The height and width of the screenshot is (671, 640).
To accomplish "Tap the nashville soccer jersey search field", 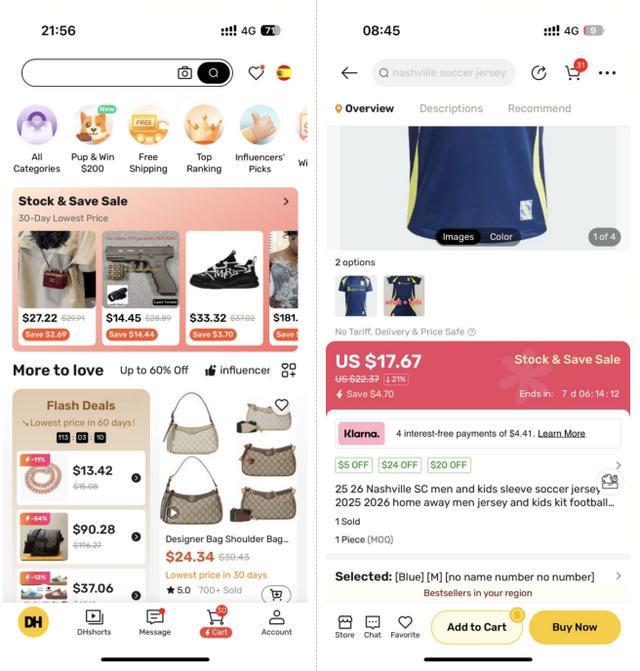I will pos(446,73).
